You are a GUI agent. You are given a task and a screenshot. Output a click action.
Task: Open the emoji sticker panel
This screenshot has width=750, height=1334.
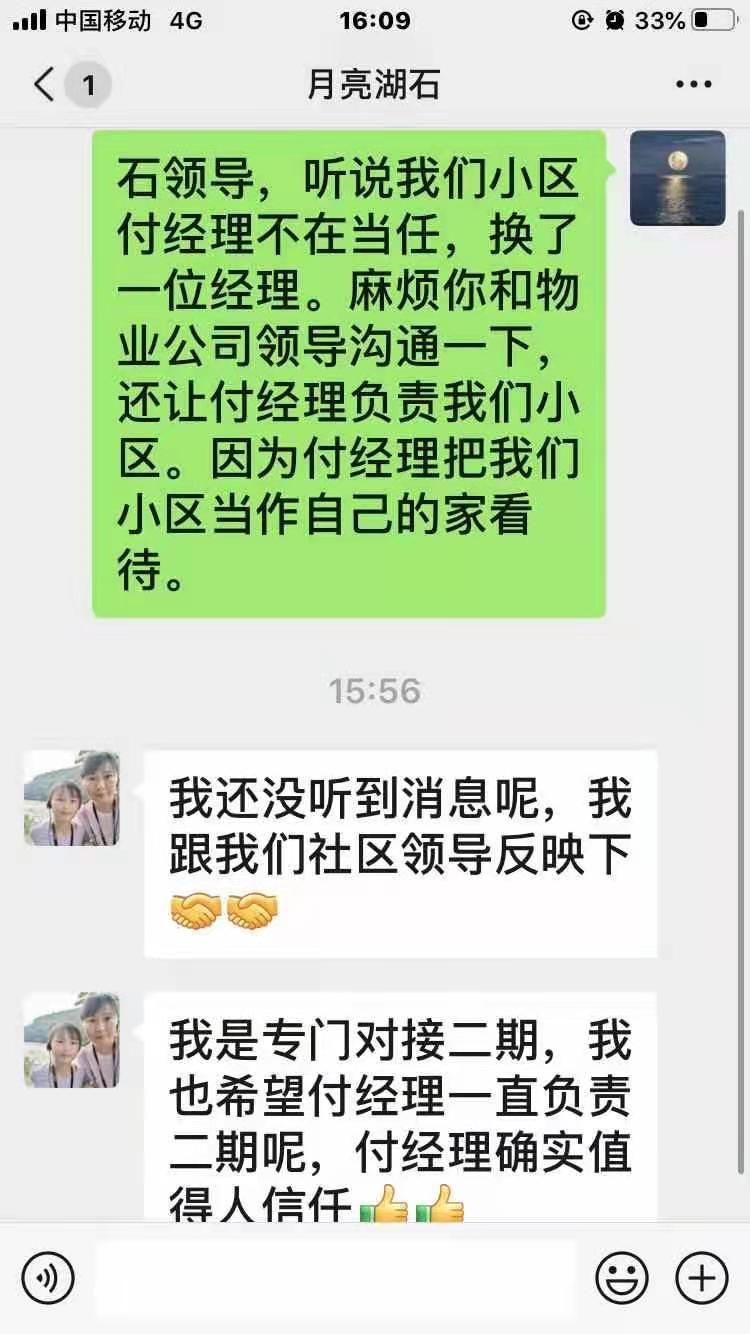(621, 1278)
